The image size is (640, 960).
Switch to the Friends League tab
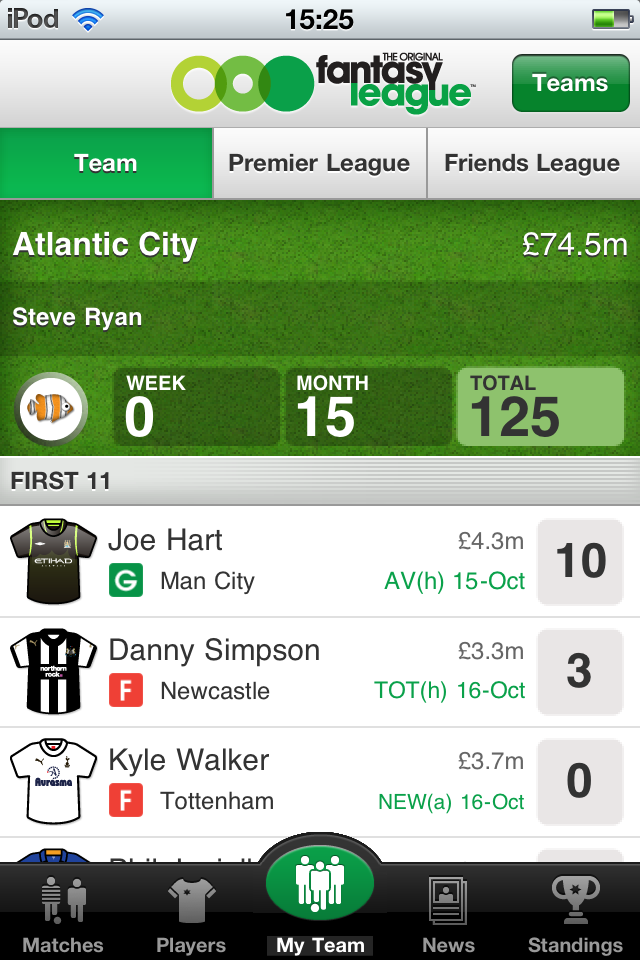click(x=532, y=163)
